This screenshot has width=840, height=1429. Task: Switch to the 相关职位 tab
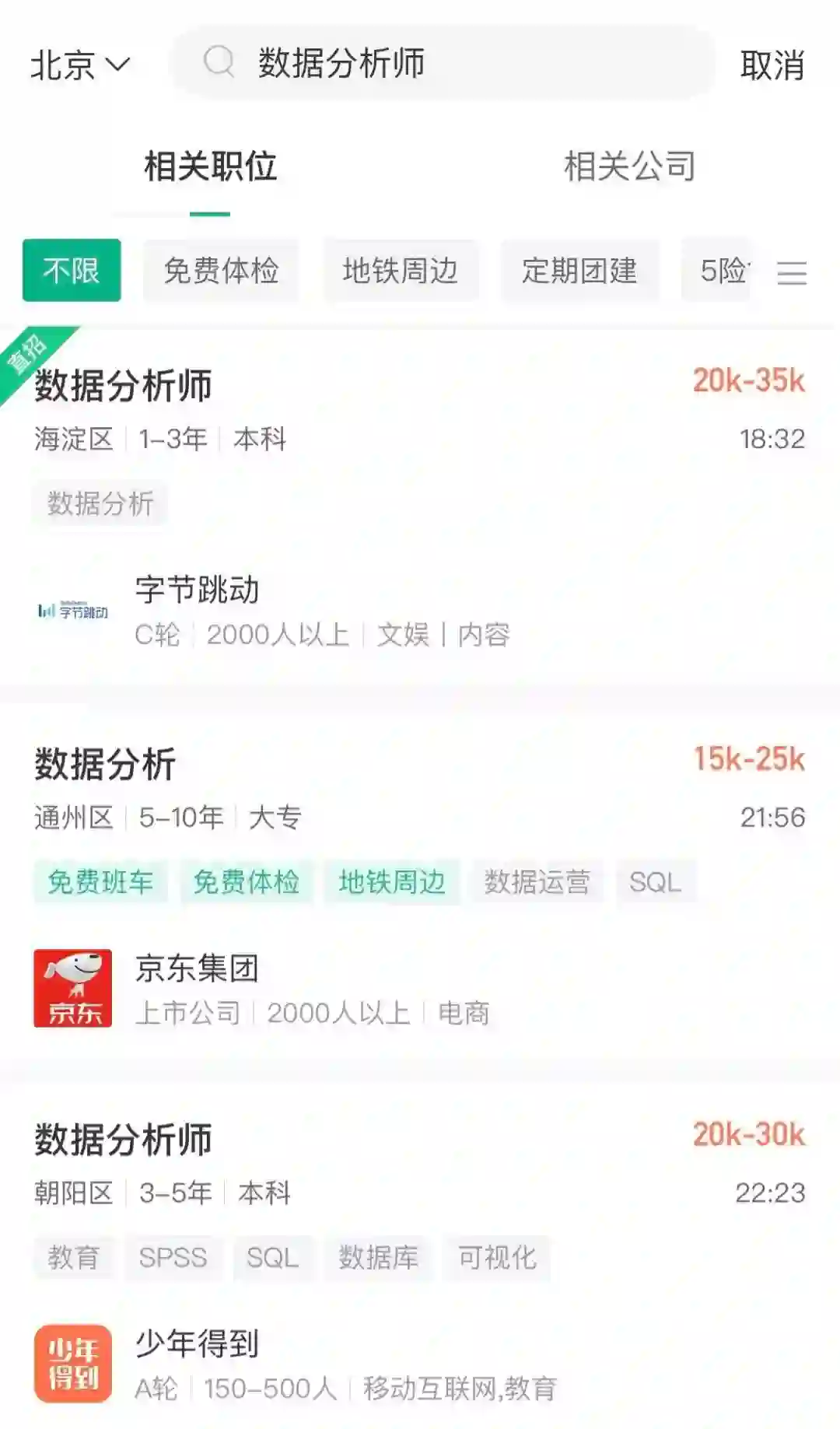tap(210, 166)
